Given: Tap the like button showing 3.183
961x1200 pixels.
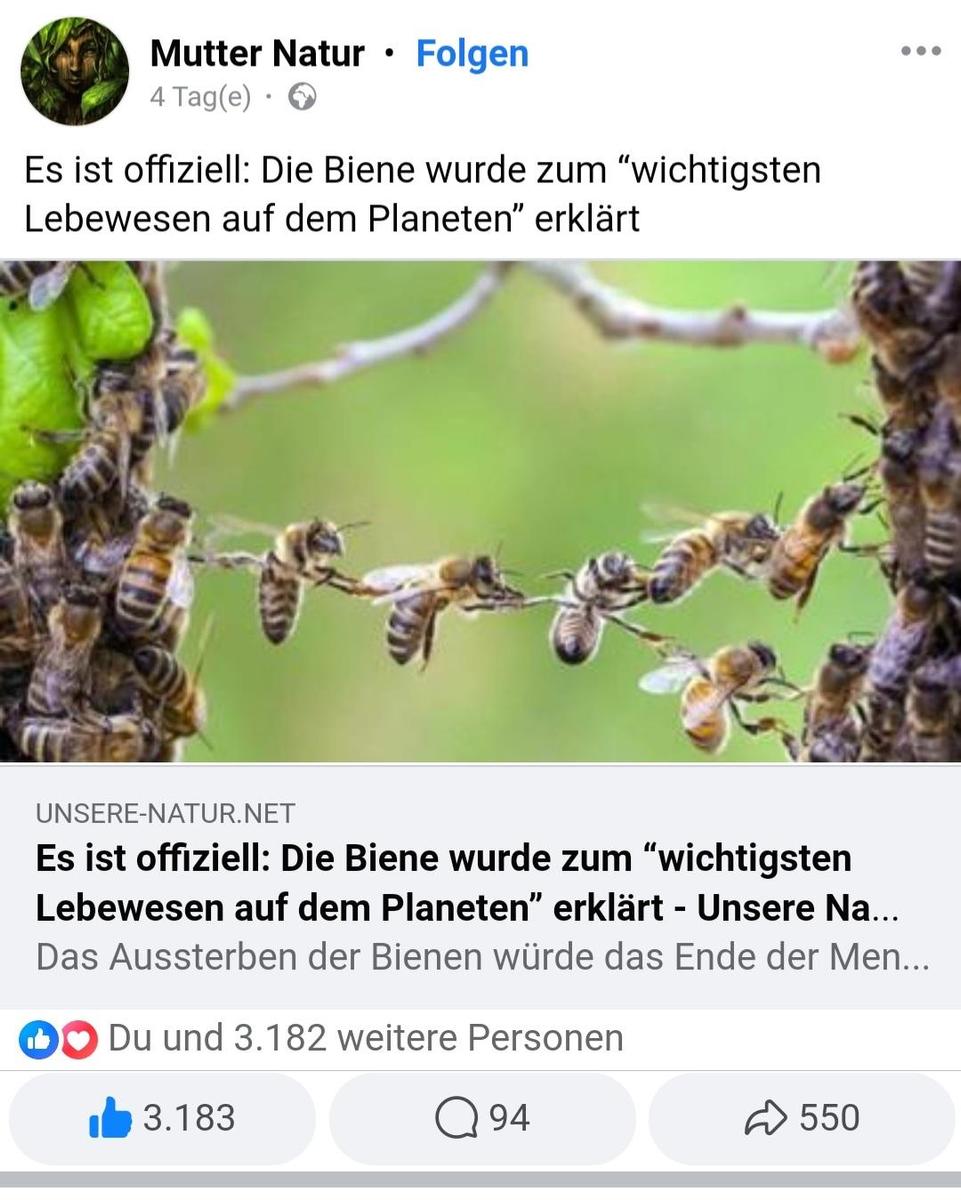Looking at the screenshot, I should (x=162, y=1118).
